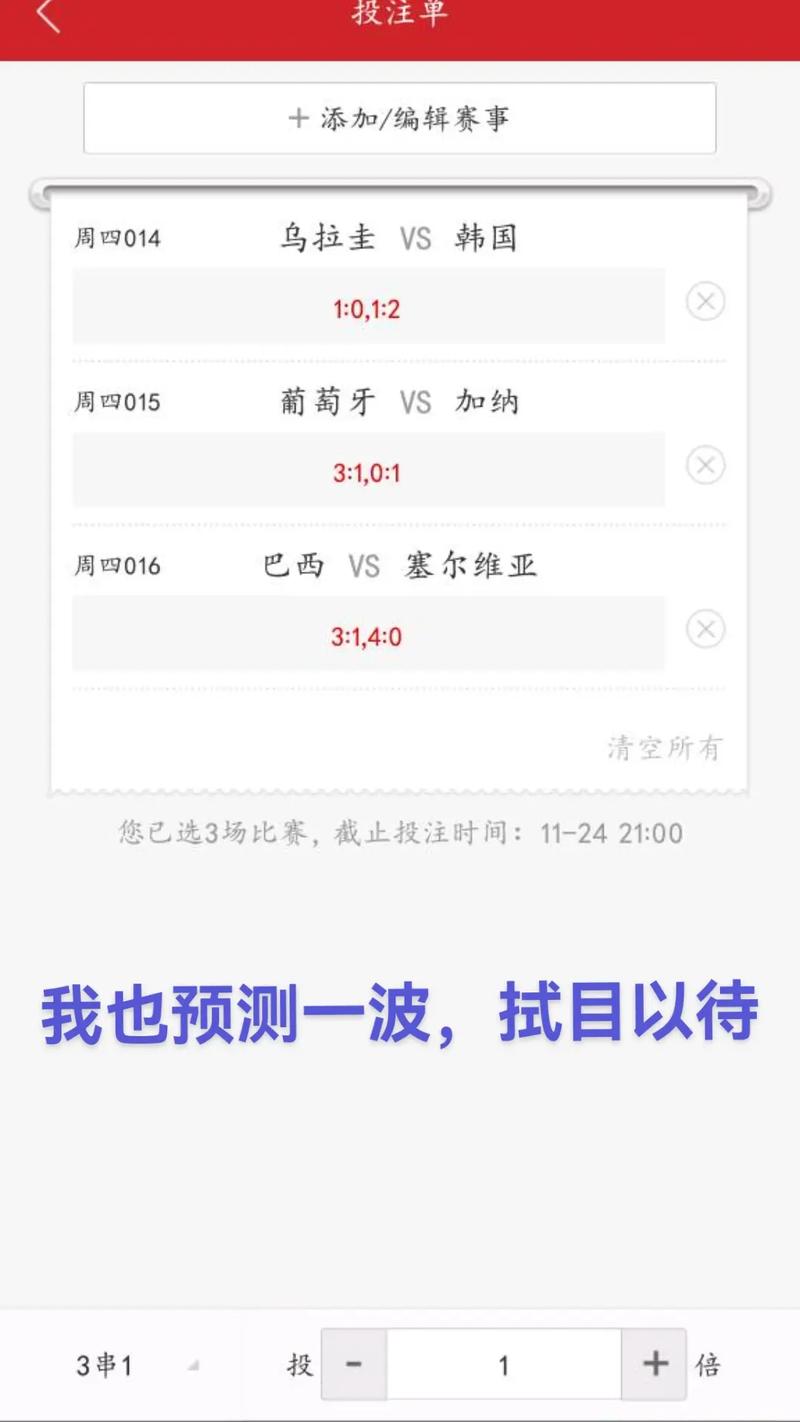Remove the 乌拉圭 VS 韩国 match selection

[x=706, y=302]
